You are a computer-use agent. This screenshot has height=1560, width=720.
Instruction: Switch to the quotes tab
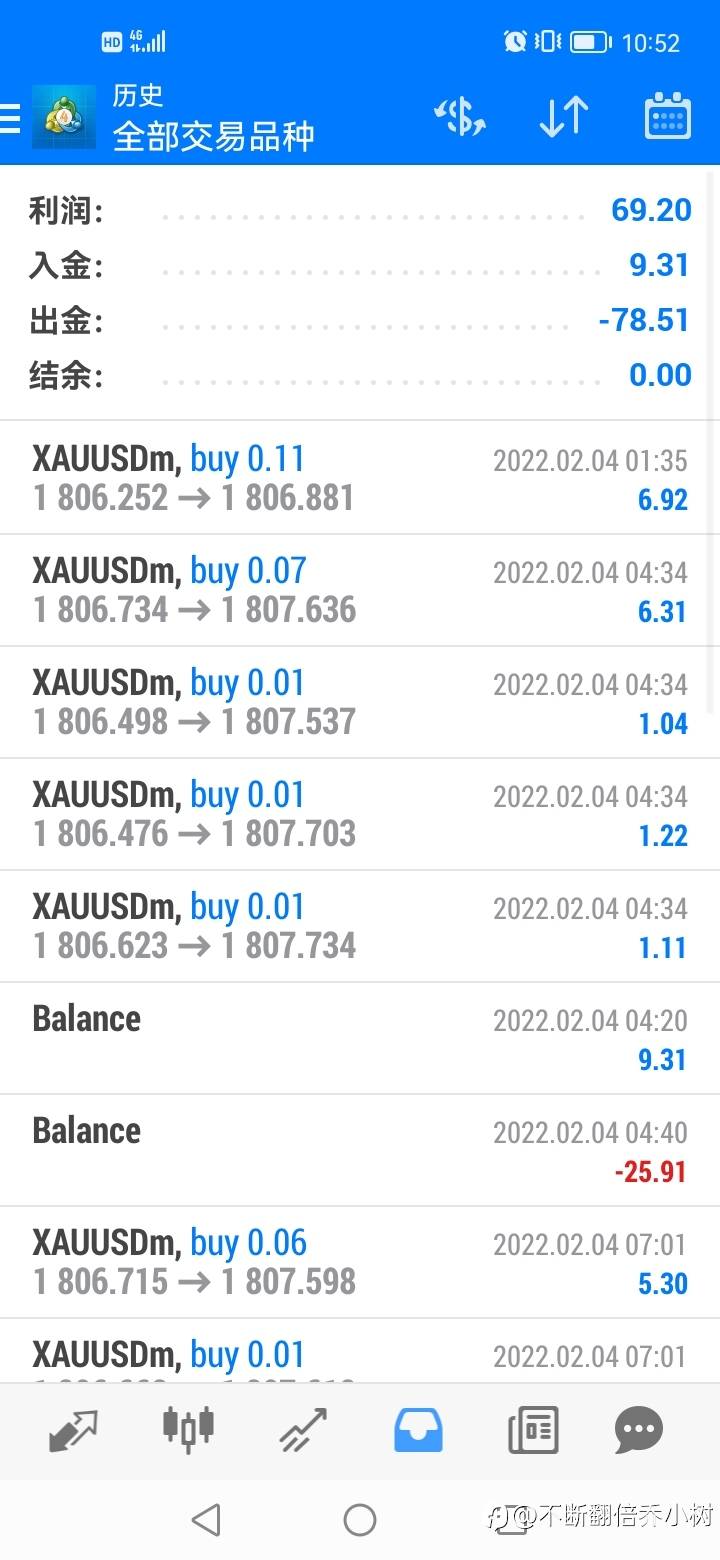click(73, 1430)
